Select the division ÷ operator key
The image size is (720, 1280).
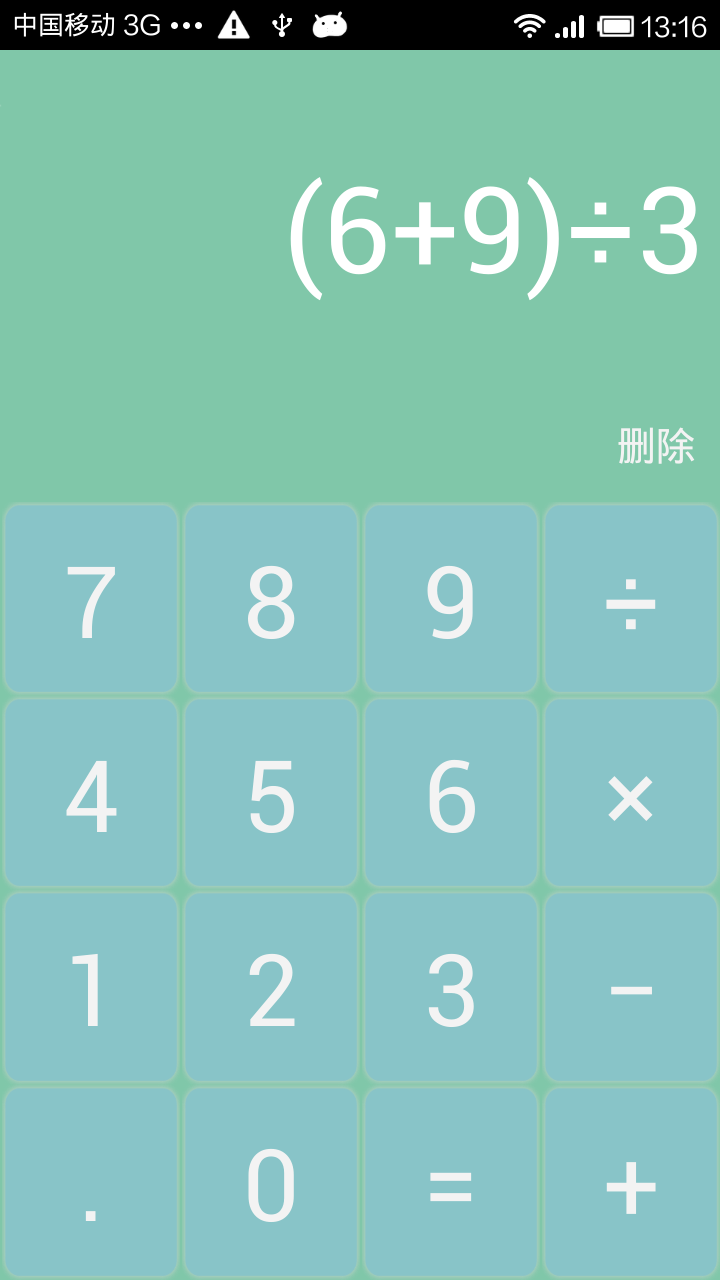631,600
